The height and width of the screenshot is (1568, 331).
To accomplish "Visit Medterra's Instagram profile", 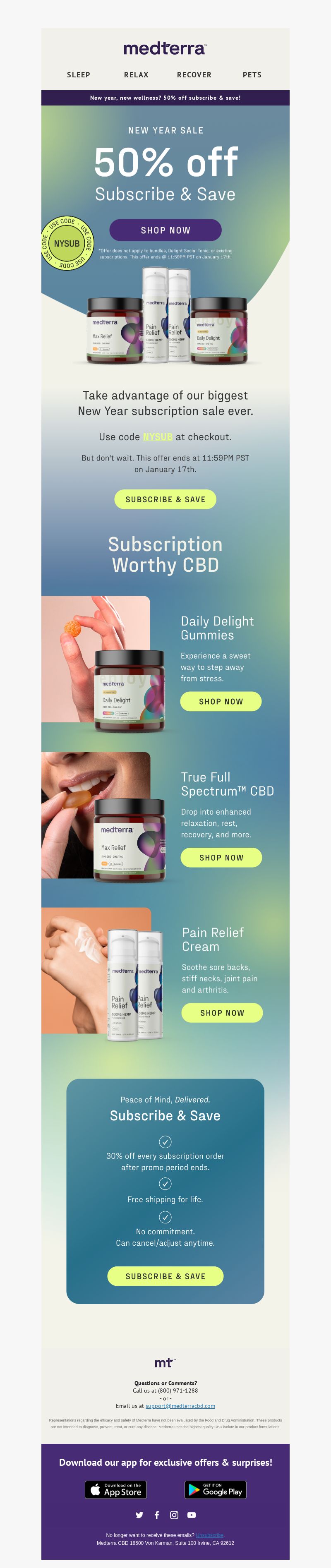I will (x=174, y=1515).
